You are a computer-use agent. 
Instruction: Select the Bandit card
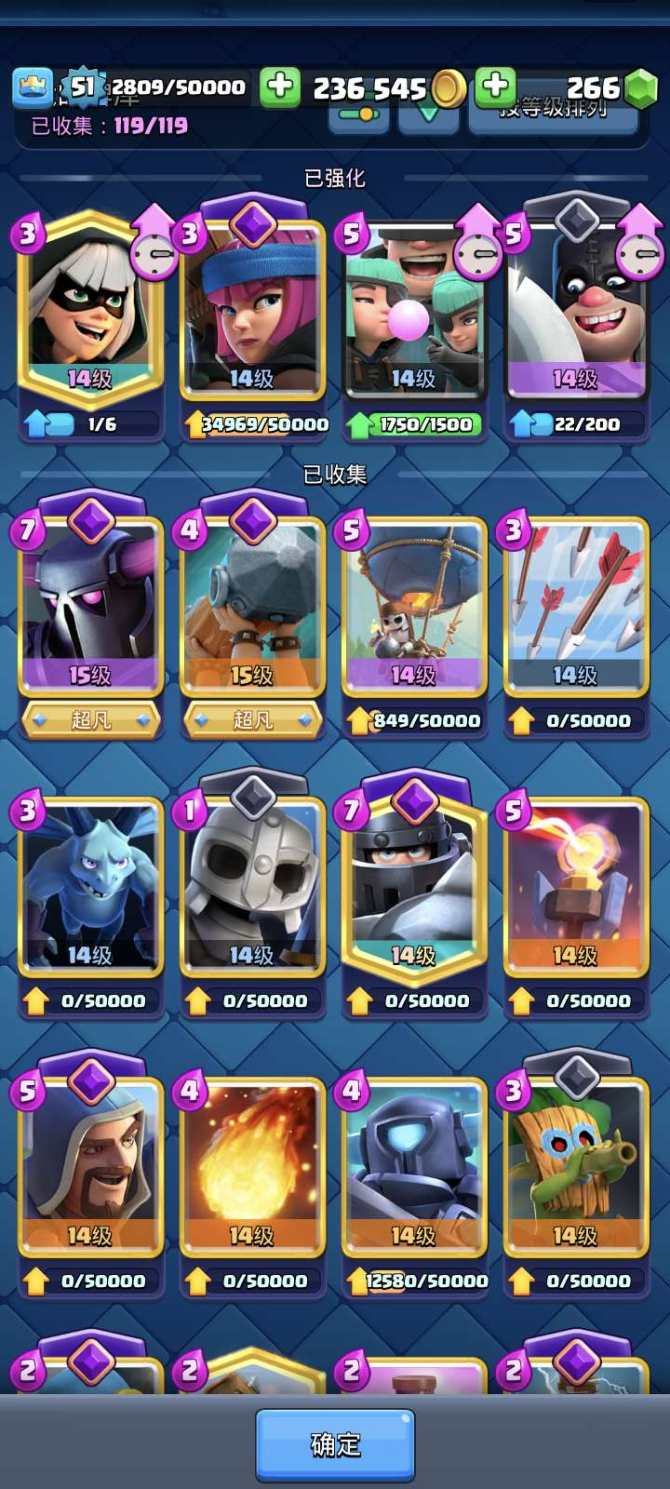point(90,310)
